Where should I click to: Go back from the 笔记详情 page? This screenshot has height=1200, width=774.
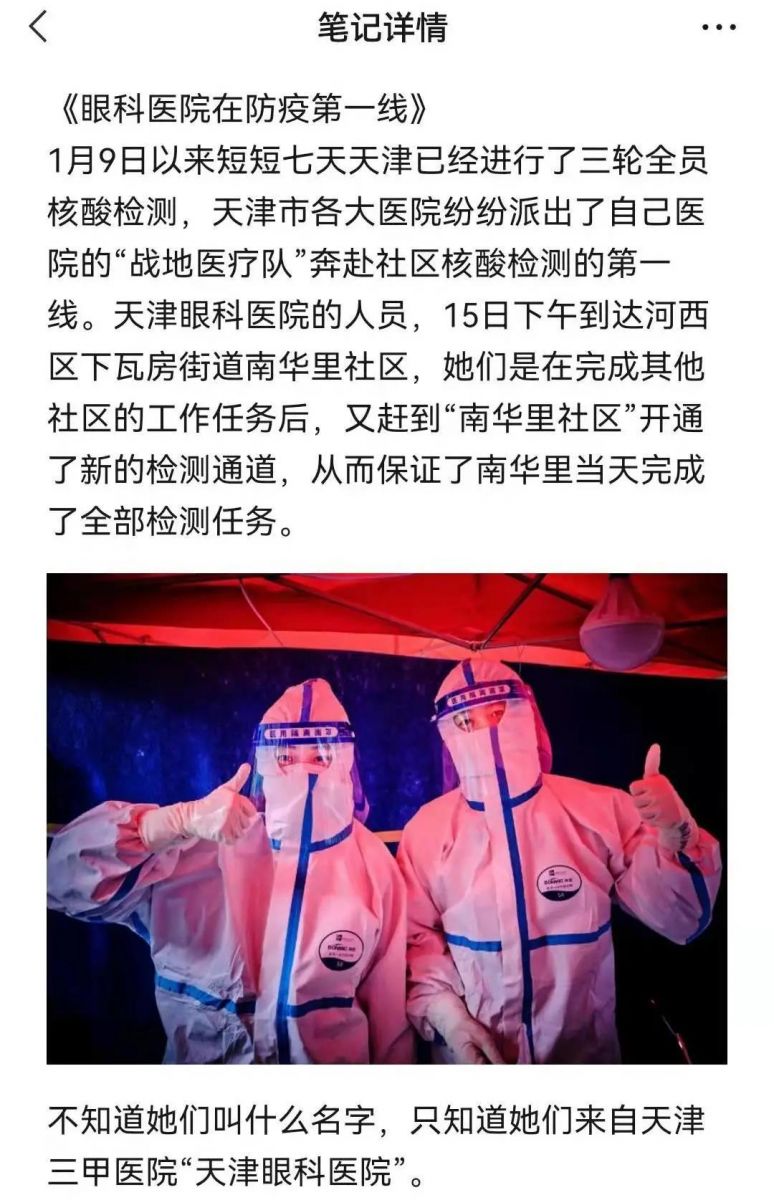pos(38,28)
